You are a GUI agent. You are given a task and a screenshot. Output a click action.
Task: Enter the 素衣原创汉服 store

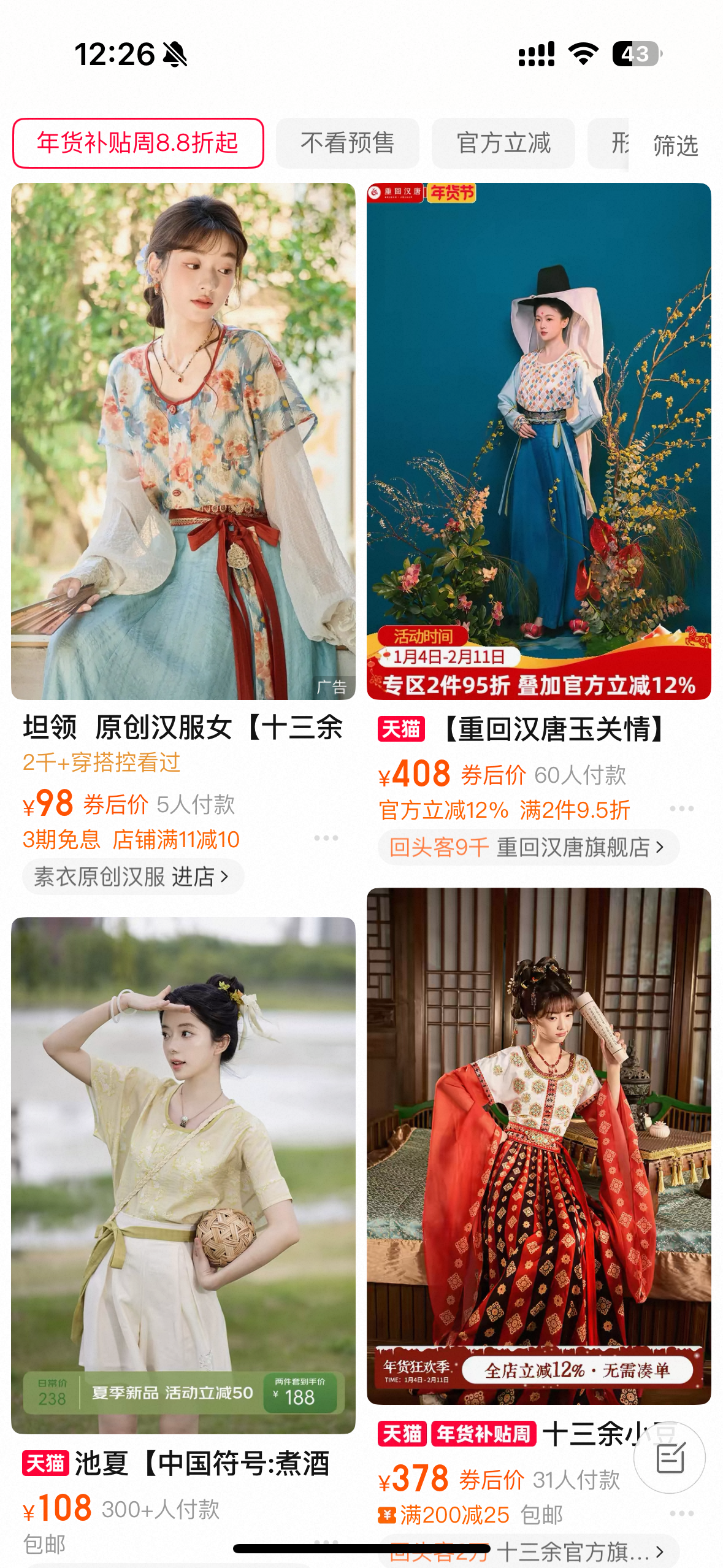point(132,877)
